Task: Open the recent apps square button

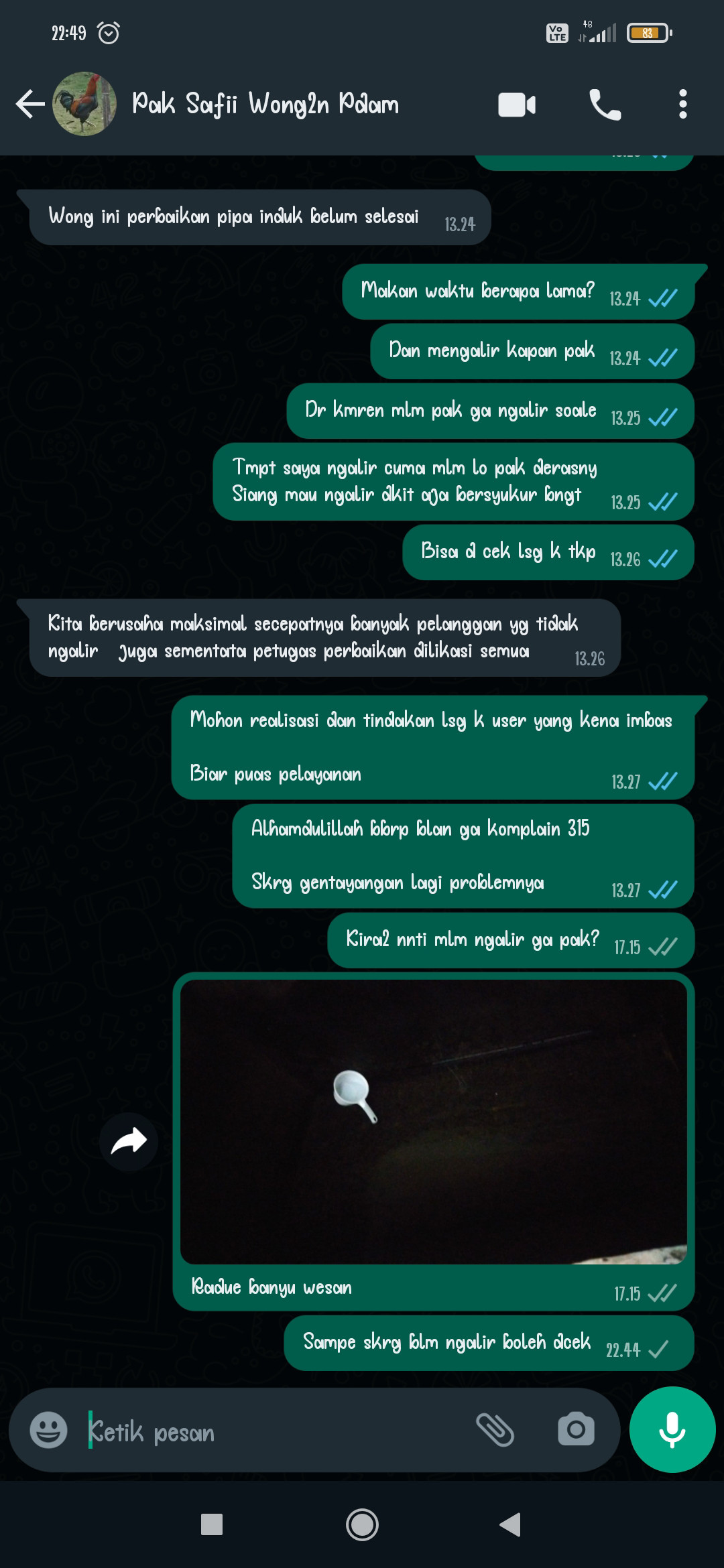Action: [212, 1524]
